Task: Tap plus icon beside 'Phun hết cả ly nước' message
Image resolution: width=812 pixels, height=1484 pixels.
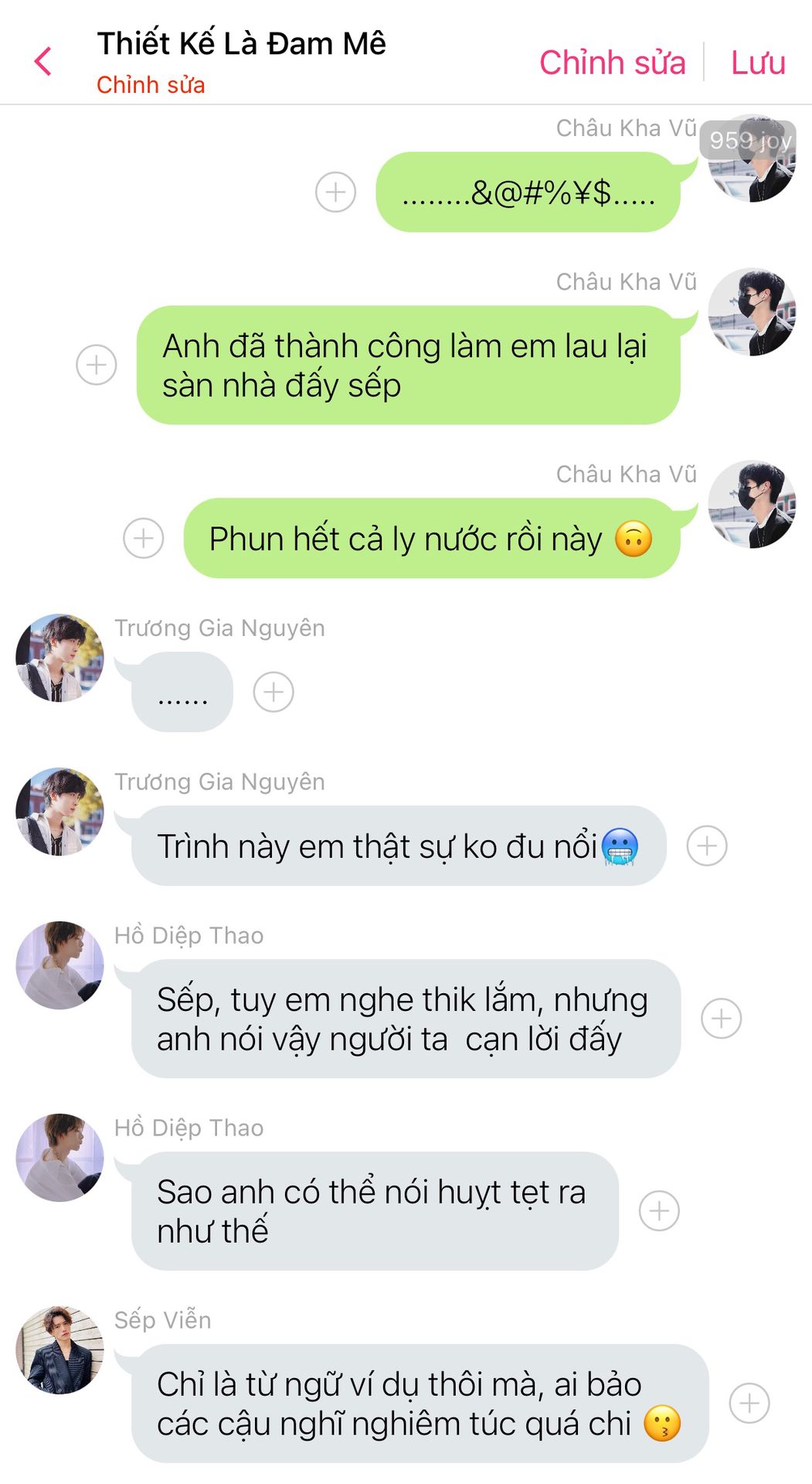Action: point(144,538)
